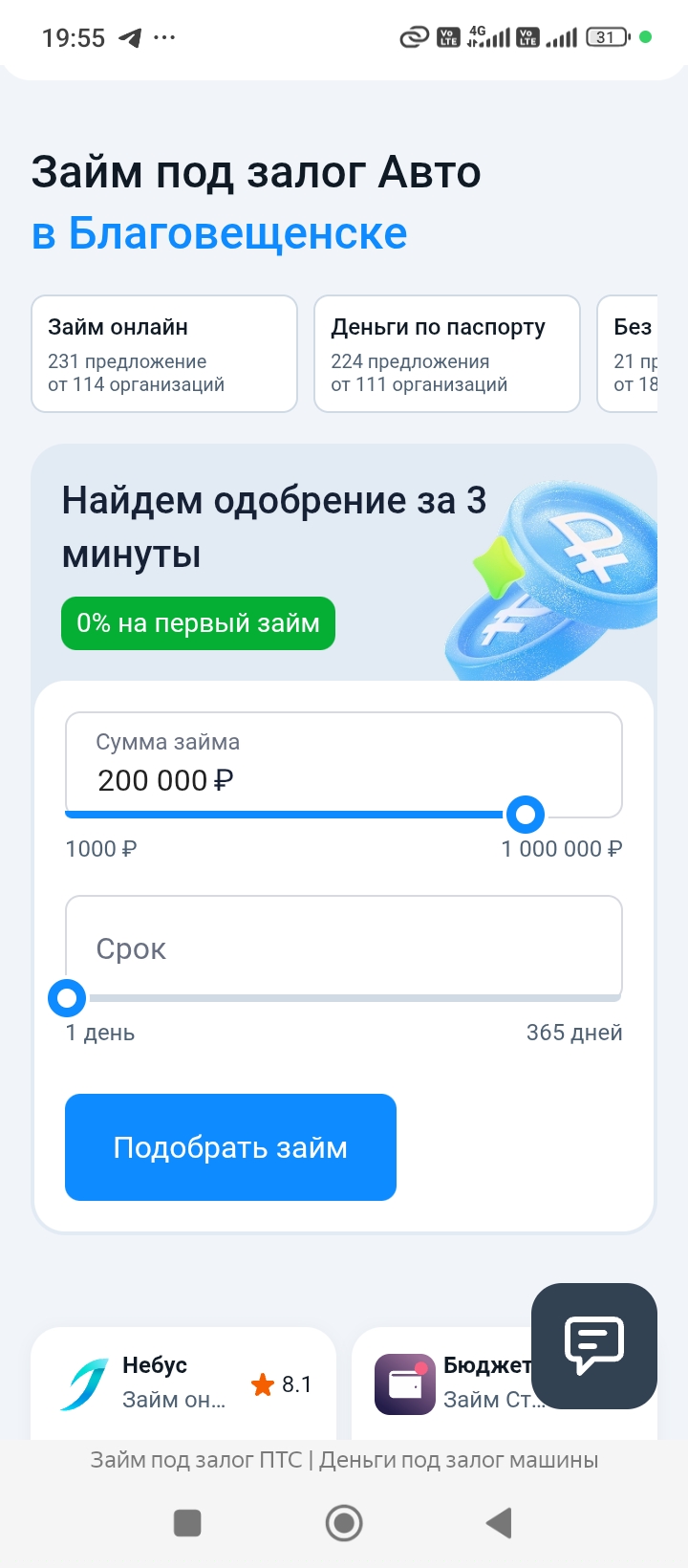
Task: Tap Подобрать займ button
Action: [230, 1147]
